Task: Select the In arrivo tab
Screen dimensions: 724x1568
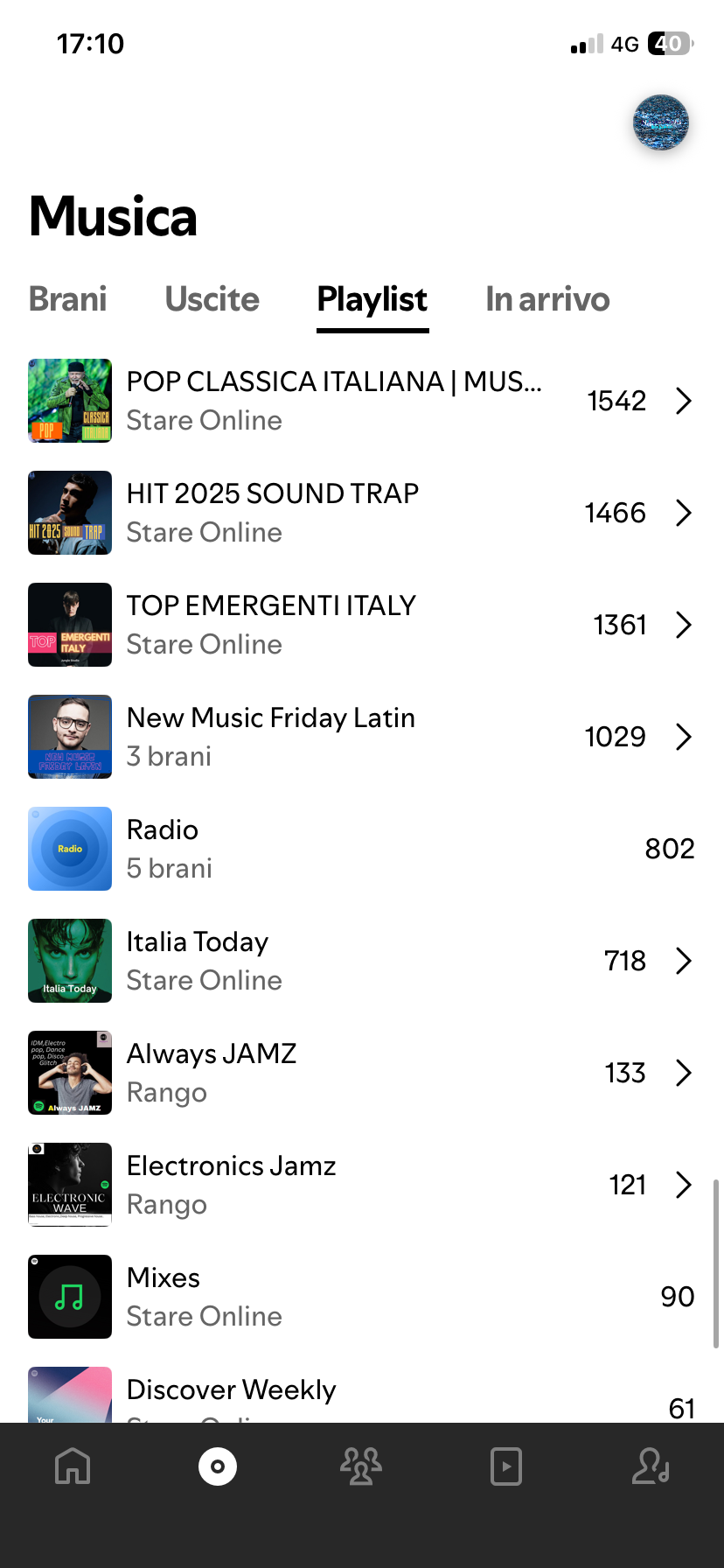Action: pyautogui.click(x=547, y=299)
